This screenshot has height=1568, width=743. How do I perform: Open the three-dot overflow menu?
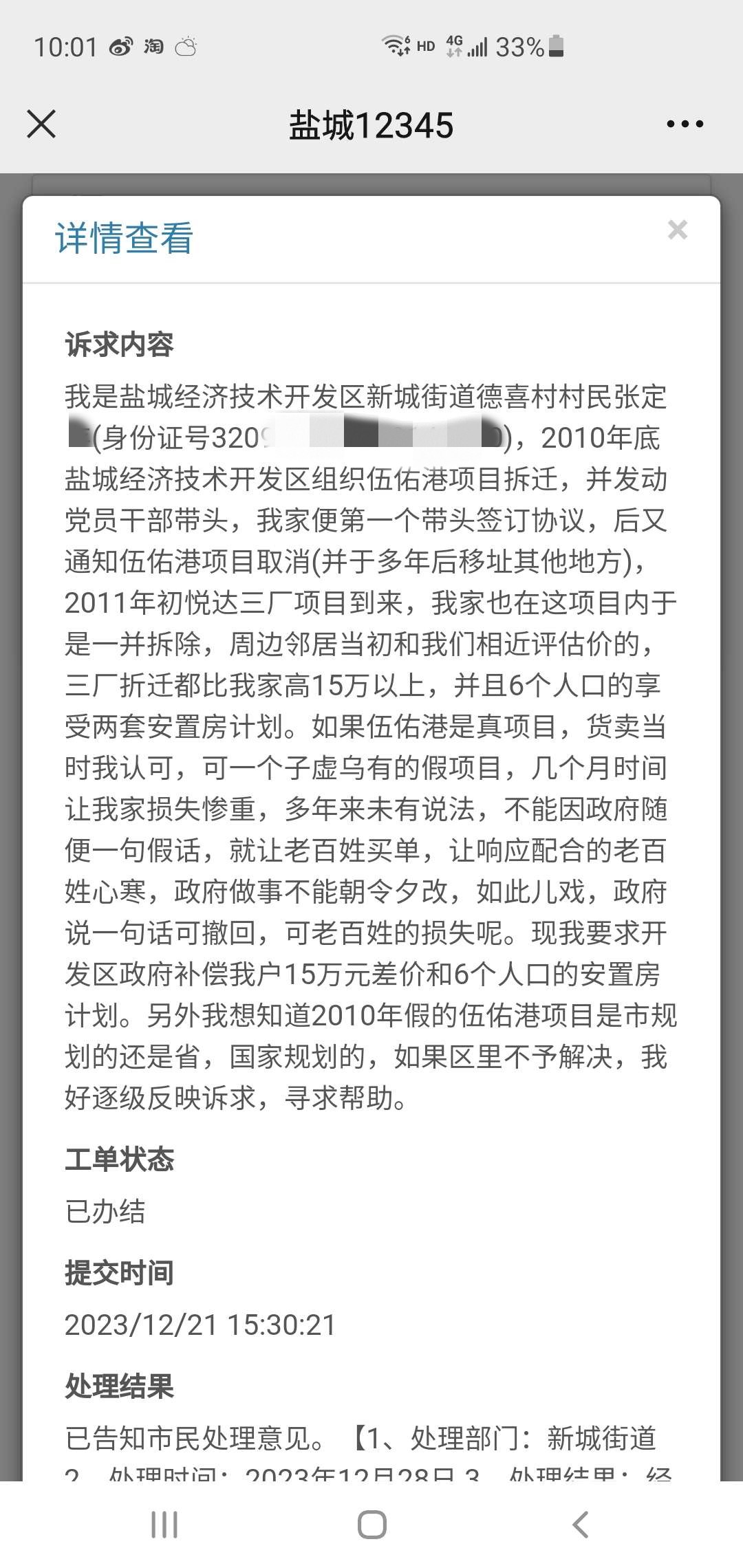pyautogui.click(x=685, y=124)
